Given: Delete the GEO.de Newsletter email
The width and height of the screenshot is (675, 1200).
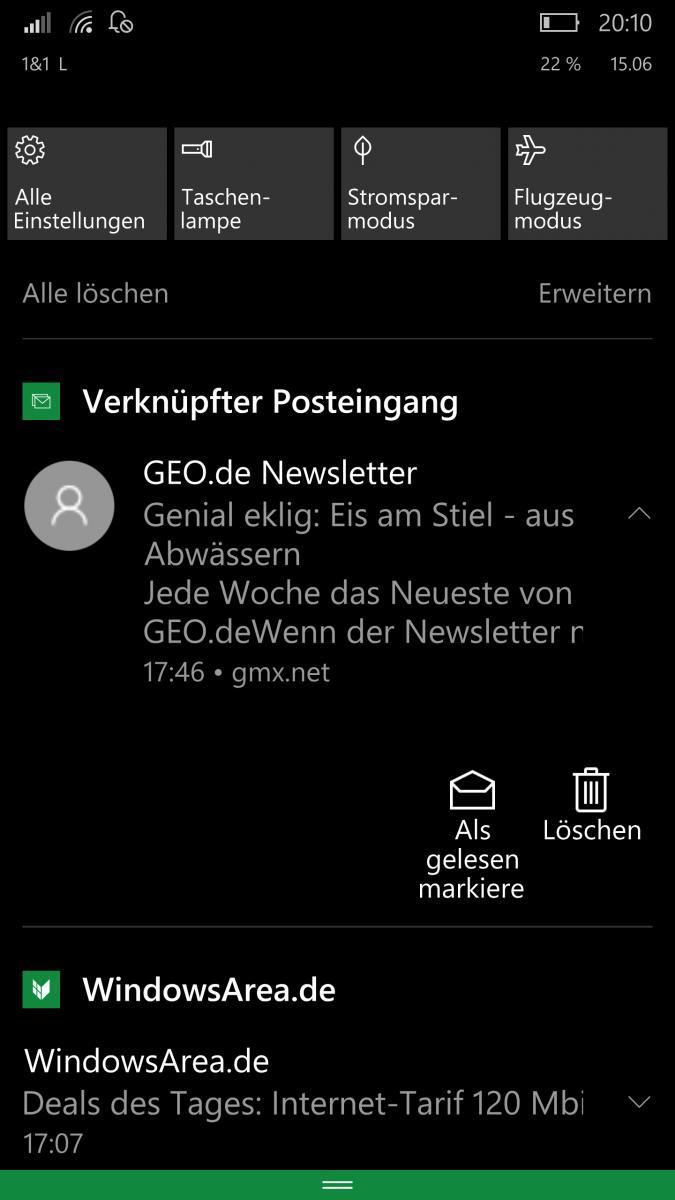Looking at the screenshot, I should 592,806.
